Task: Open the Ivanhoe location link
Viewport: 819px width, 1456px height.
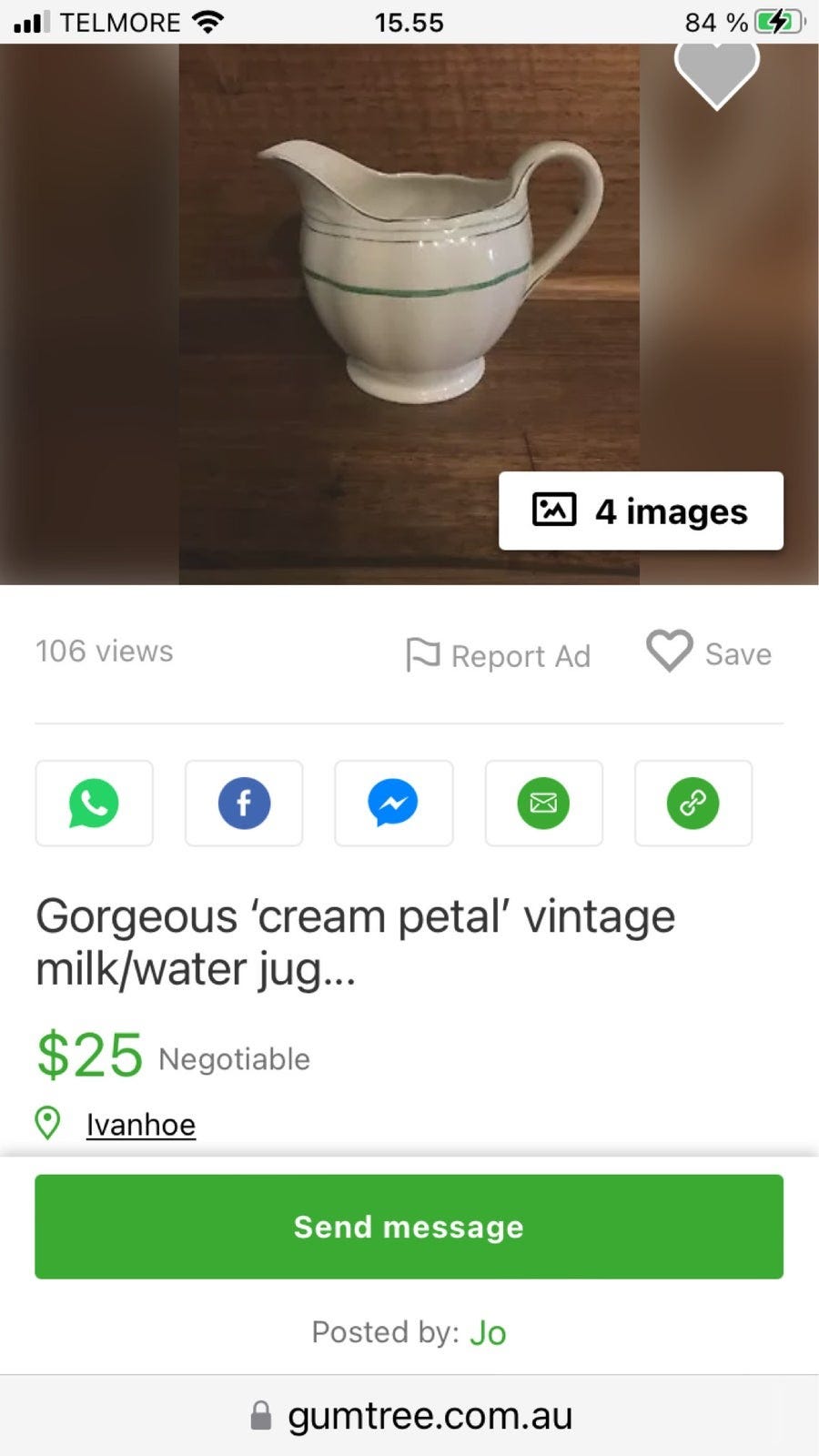Action: [140, 1125]
